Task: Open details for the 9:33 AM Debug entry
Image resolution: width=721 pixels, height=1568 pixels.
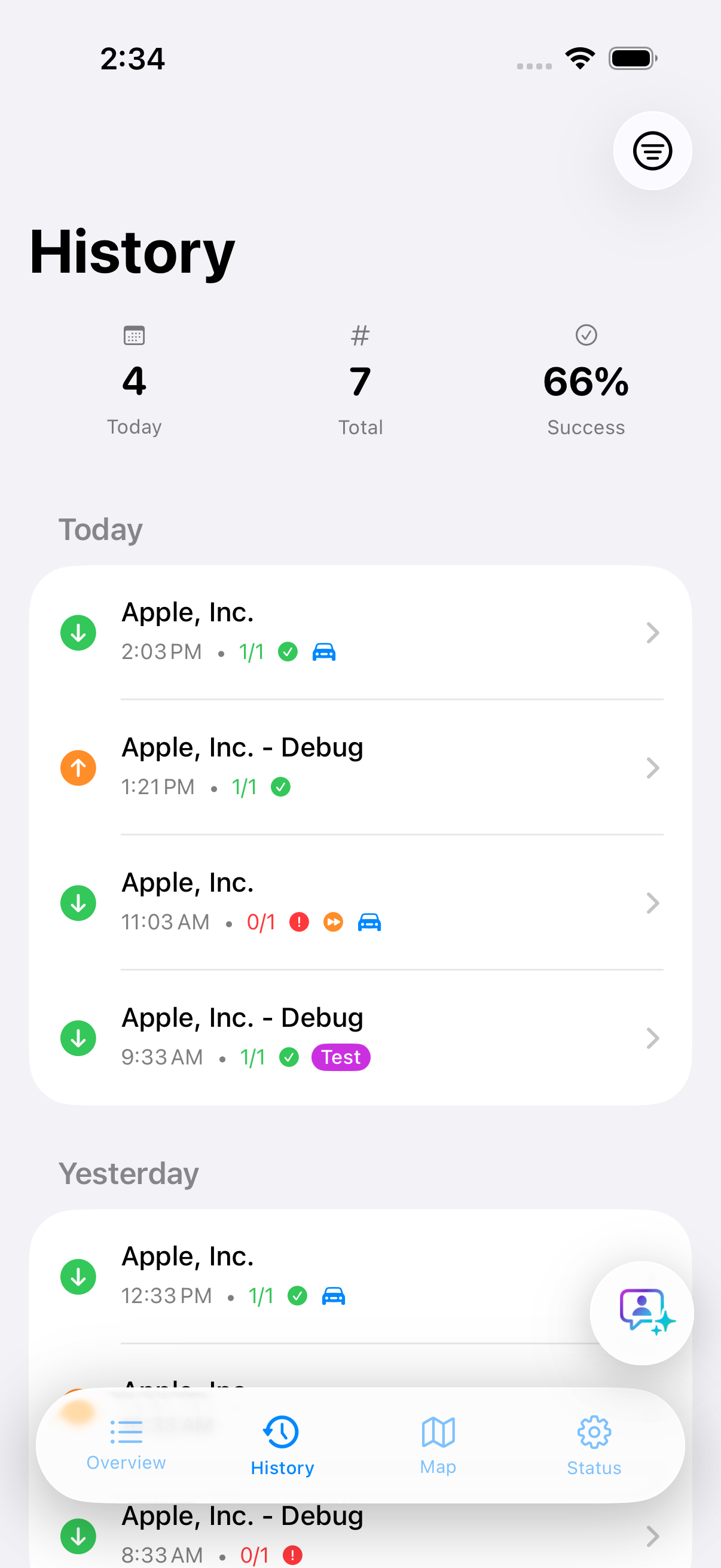Action: 652,1038
